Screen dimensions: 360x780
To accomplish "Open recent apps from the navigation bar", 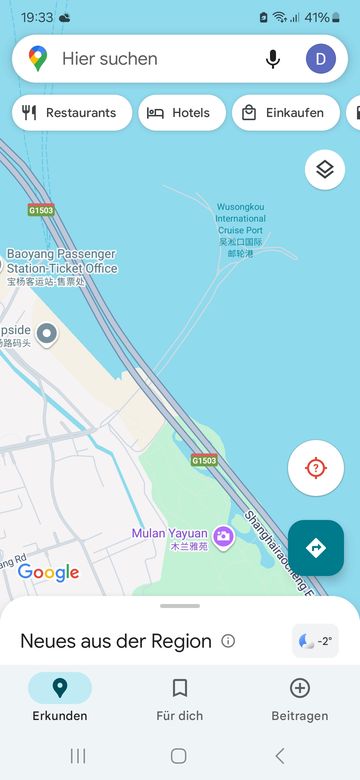I will [78, 756].
